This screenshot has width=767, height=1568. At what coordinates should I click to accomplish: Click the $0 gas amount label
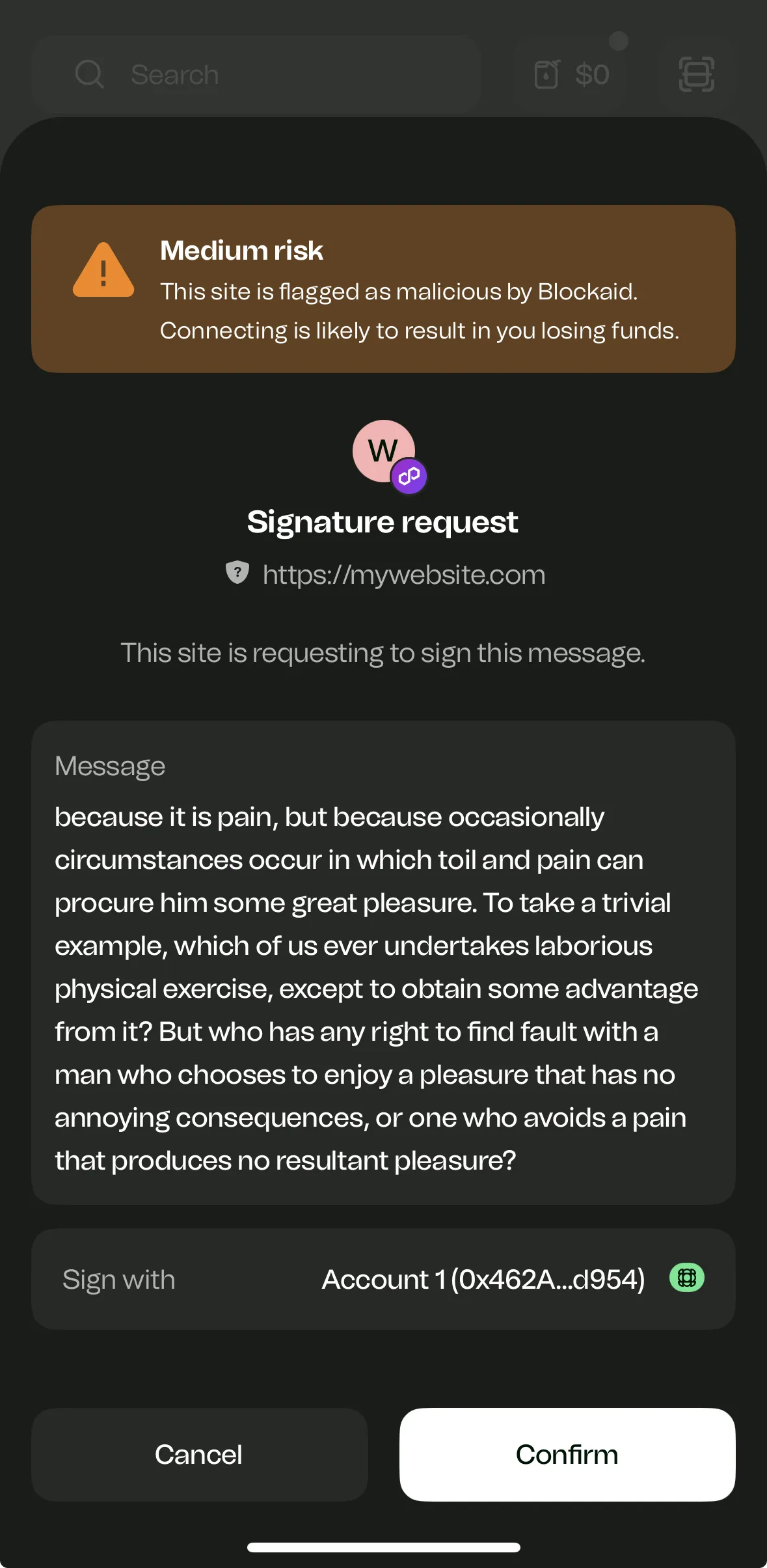tap(592, 74)
